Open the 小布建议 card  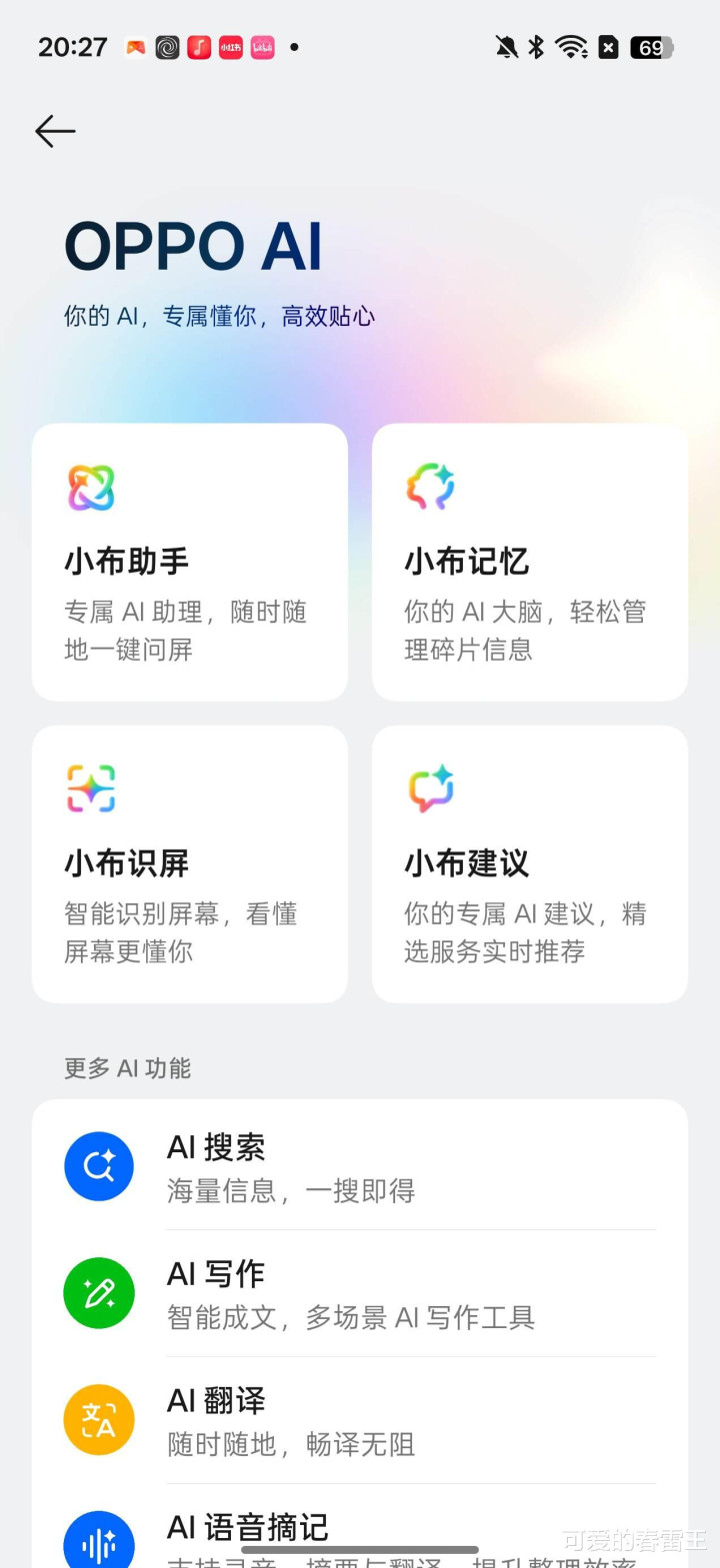530,864
